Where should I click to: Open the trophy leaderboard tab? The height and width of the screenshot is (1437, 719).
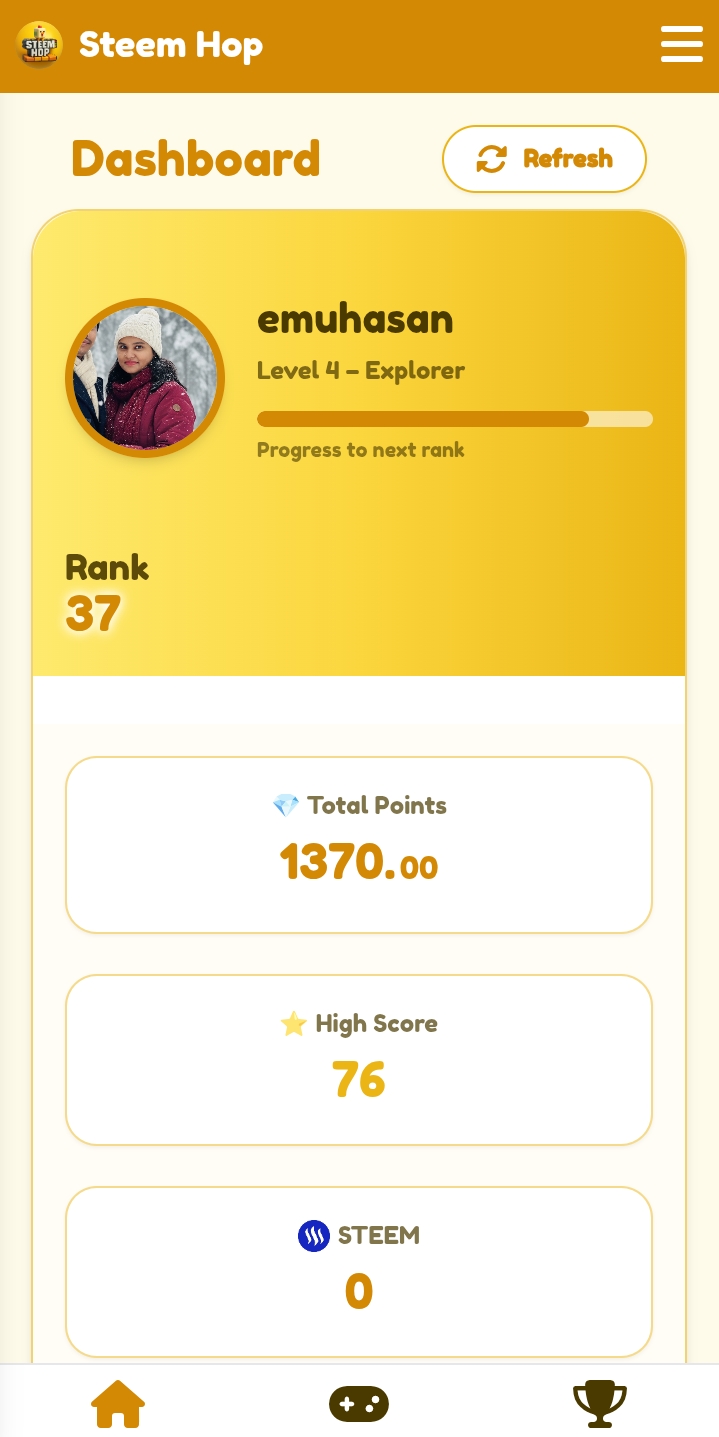point(599,1403)
